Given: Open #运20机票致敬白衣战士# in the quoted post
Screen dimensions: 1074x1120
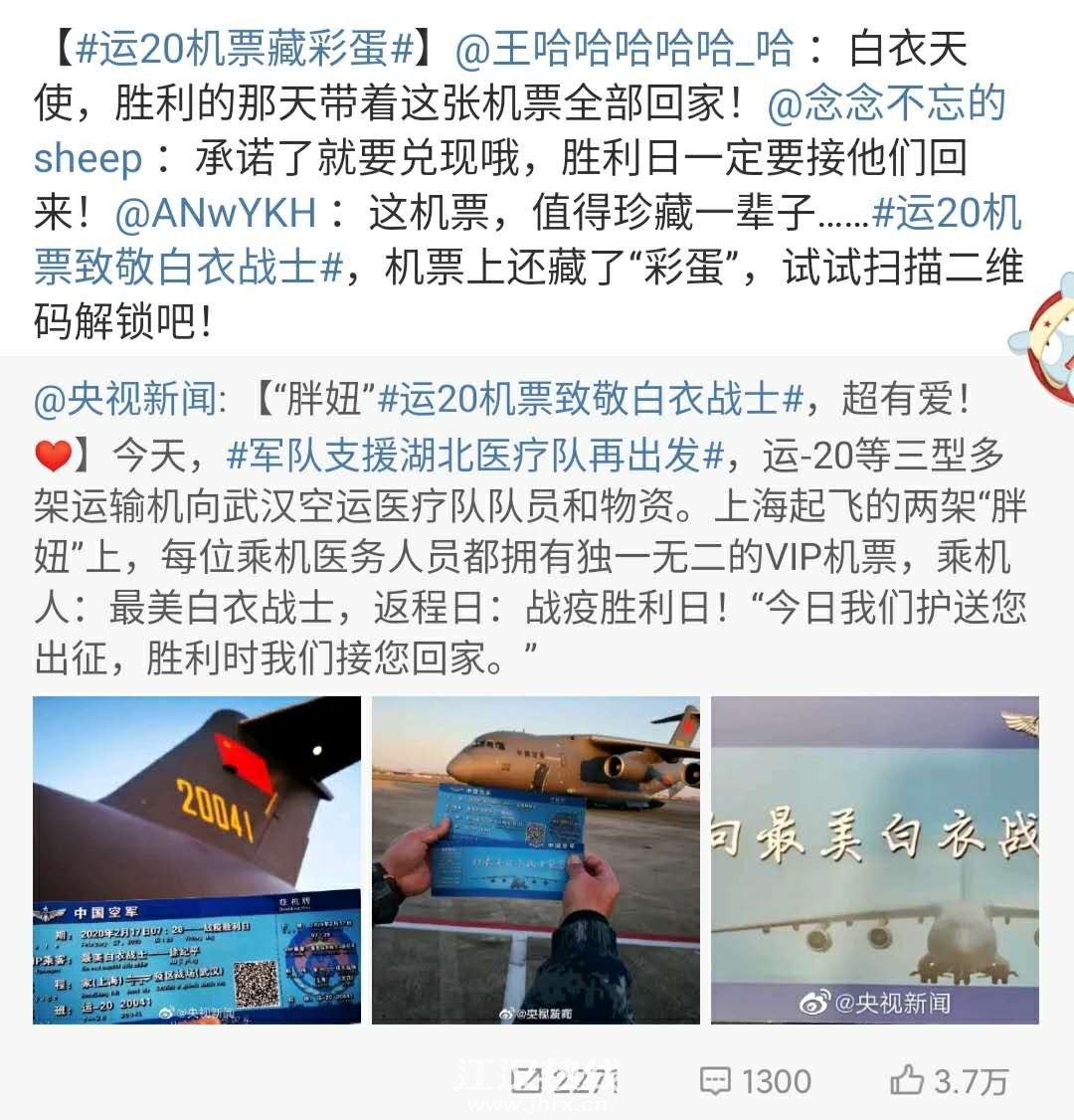Looking at the screenshot, I should coord(590,399).
